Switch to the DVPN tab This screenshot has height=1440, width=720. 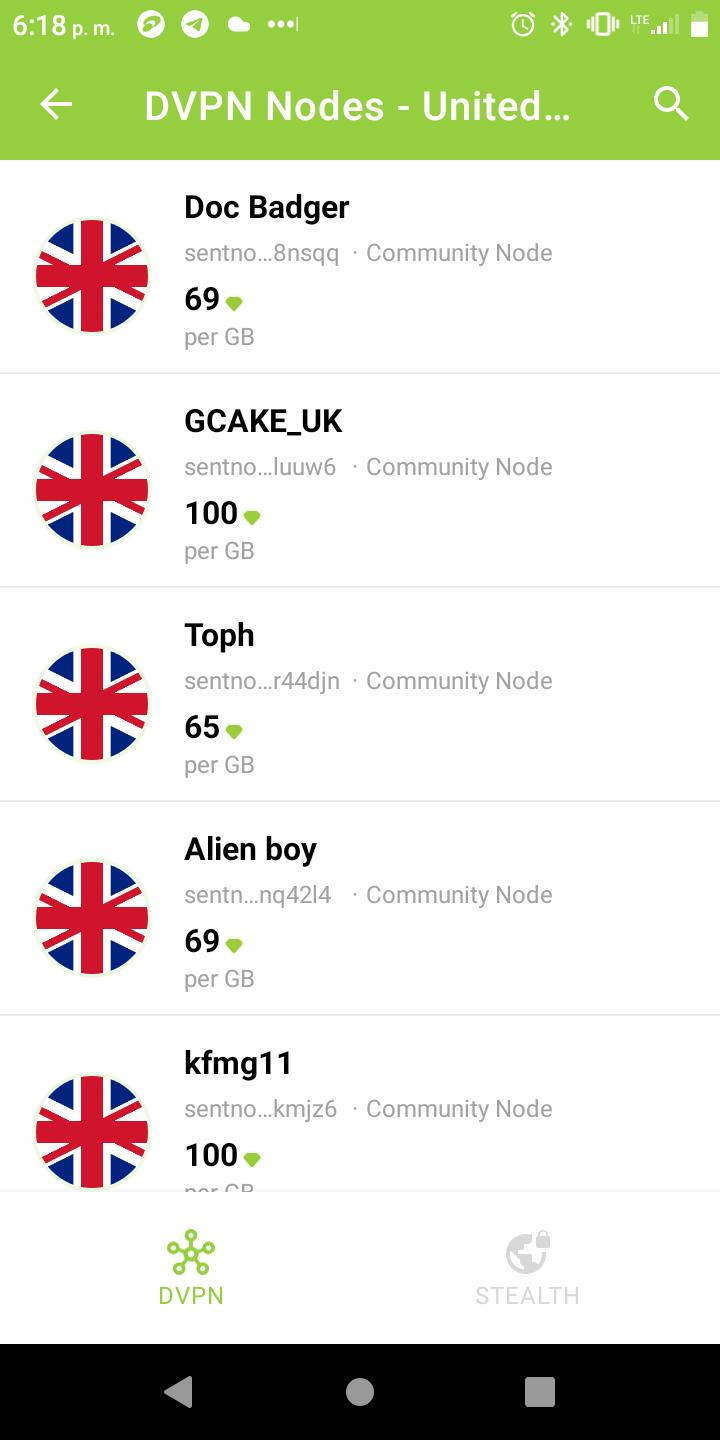[x=191, y=1268]
